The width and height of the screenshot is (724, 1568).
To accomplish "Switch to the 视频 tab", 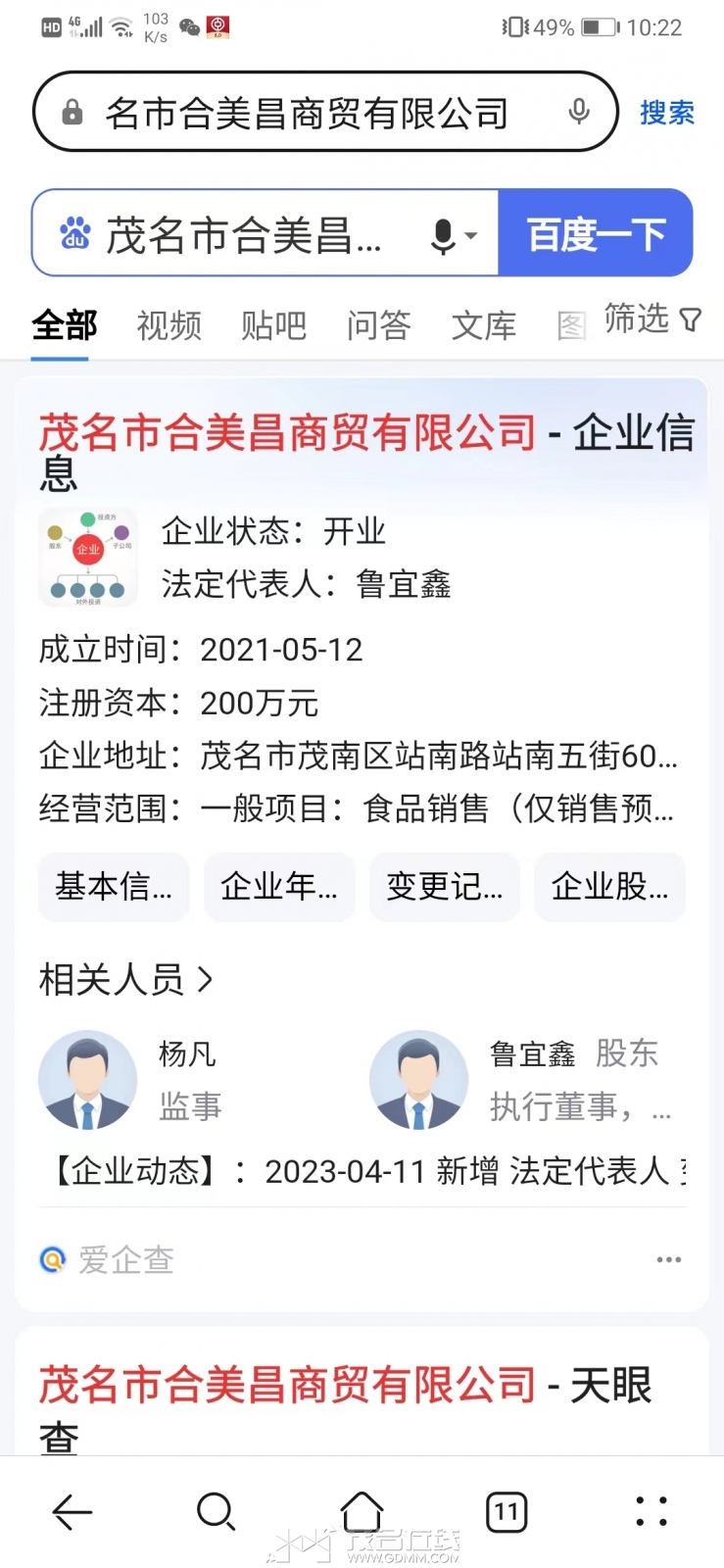I will coord(169,324).
